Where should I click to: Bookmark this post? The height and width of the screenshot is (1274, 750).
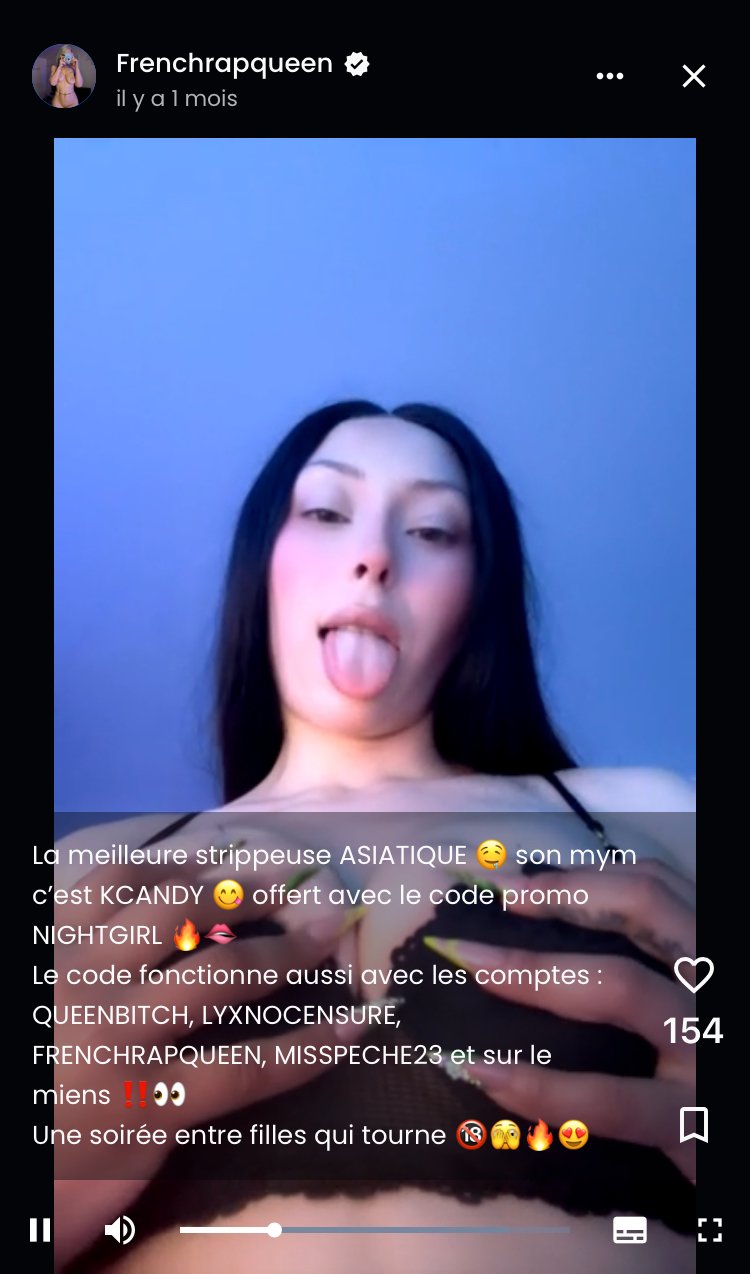pos(693,1125)
